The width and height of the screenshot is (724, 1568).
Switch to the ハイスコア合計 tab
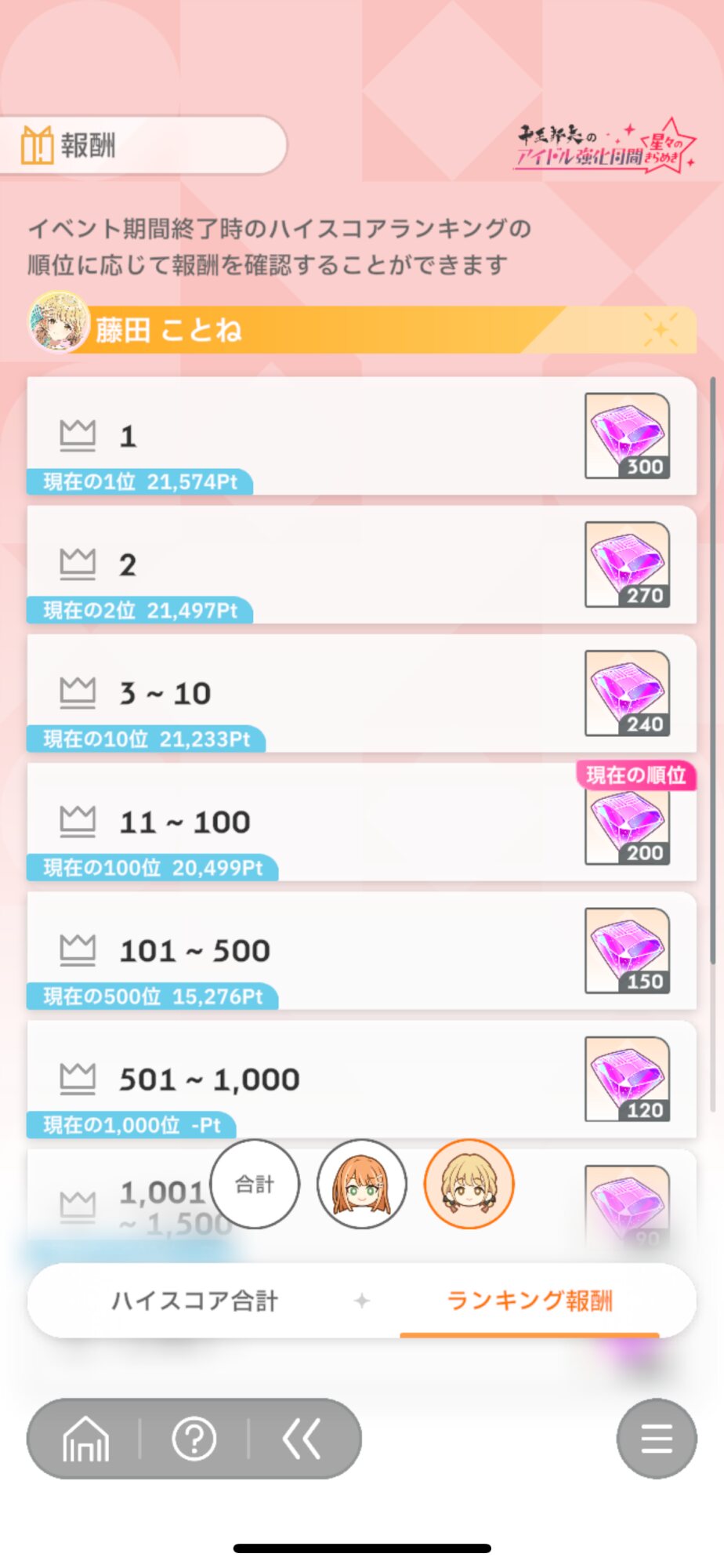[194, 1301]
